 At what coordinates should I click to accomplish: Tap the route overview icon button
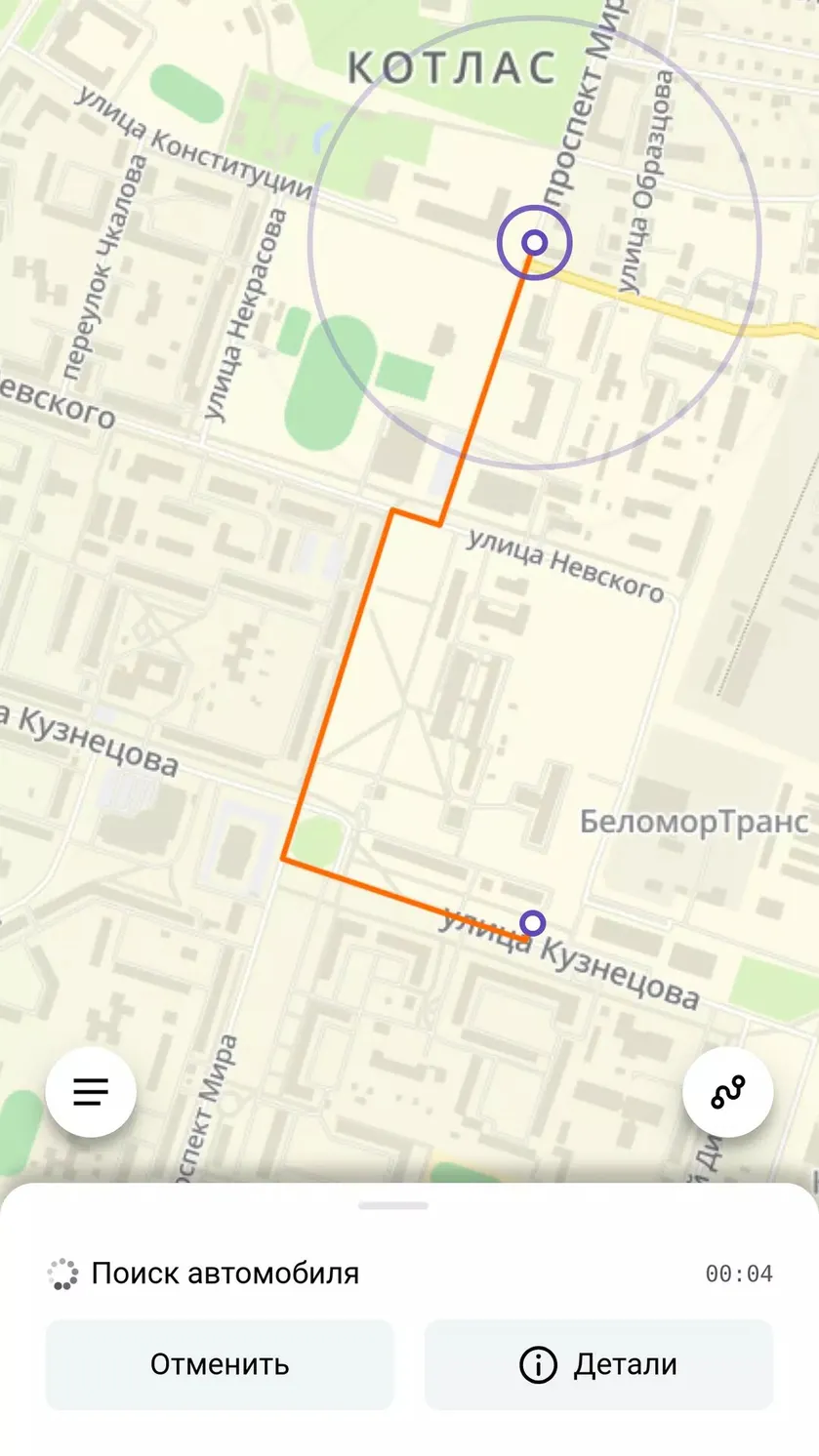728,1092
